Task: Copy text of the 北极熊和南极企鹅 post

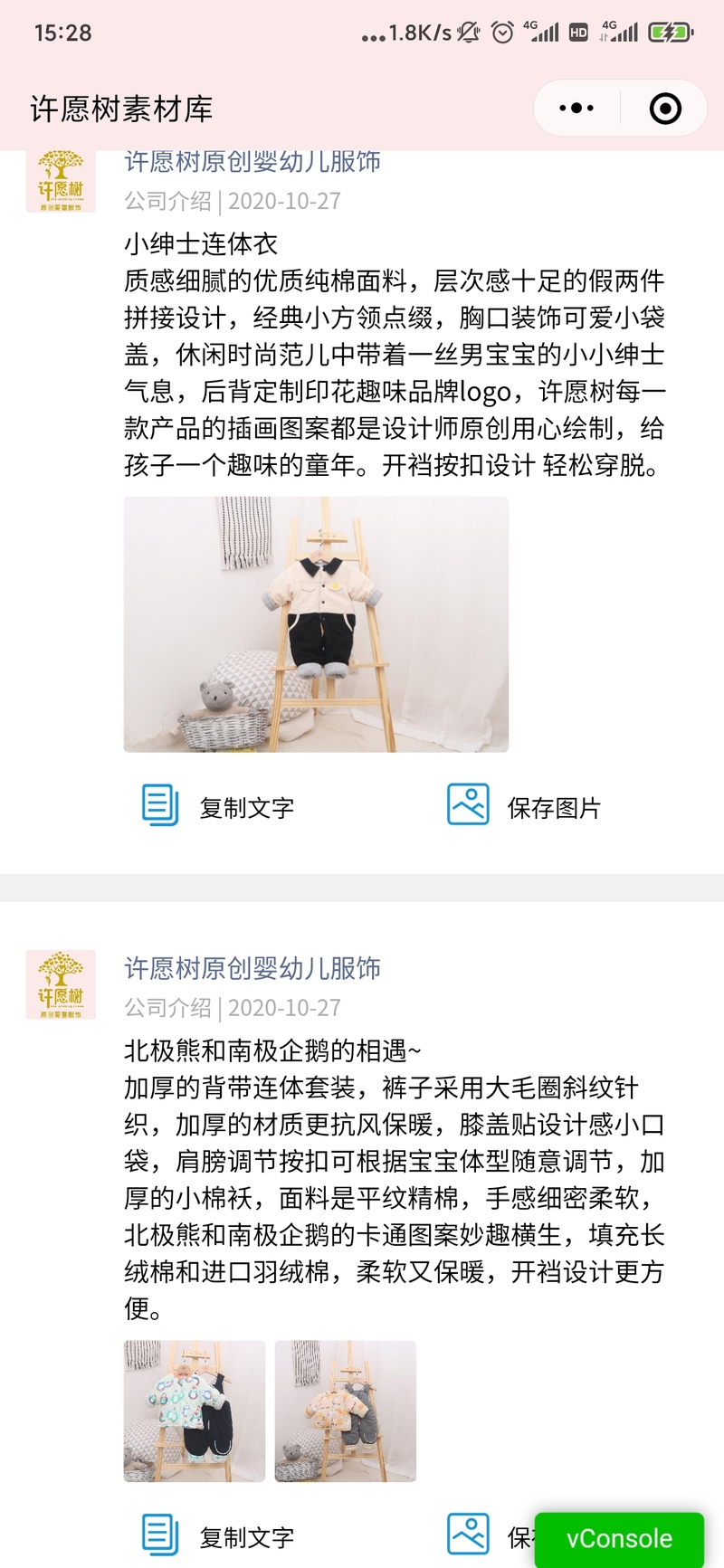Action: point(218,1535)
